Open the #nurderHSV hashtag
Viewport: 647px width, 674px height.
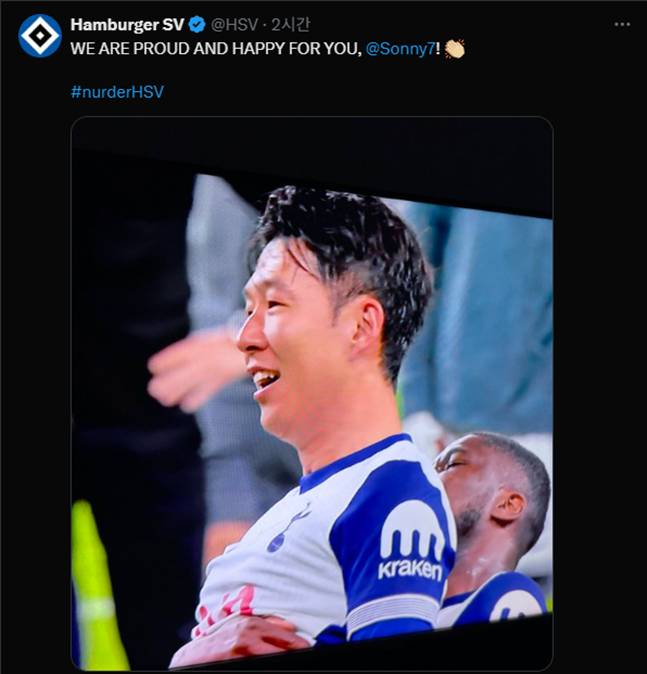[x=117, y=92]
